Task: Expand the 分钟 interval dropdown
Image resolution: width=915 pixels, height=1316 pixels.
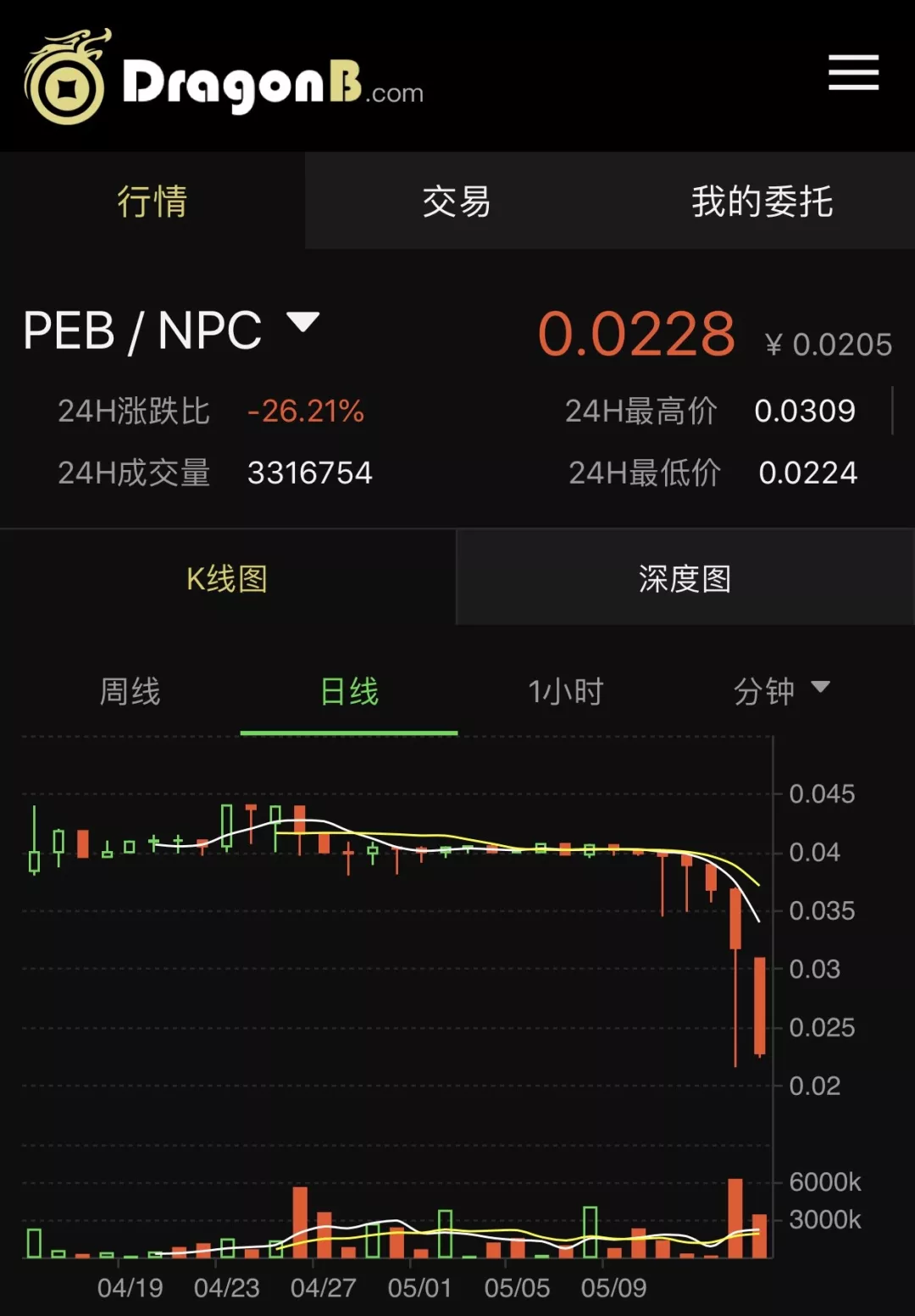Action: pyautogui.click(x=780, y=691)
